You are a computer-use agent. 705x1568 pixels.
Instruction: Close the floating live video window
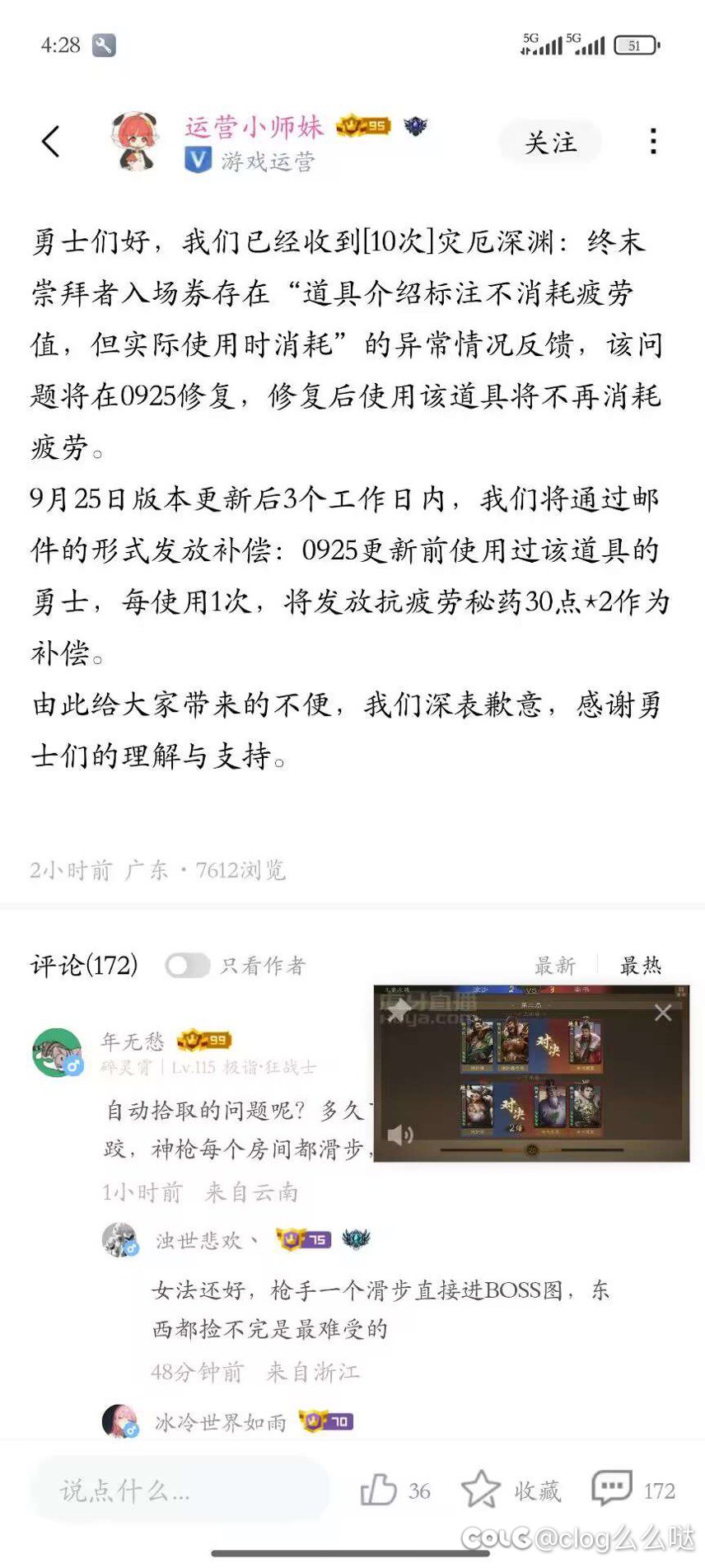click(663, 1013)
